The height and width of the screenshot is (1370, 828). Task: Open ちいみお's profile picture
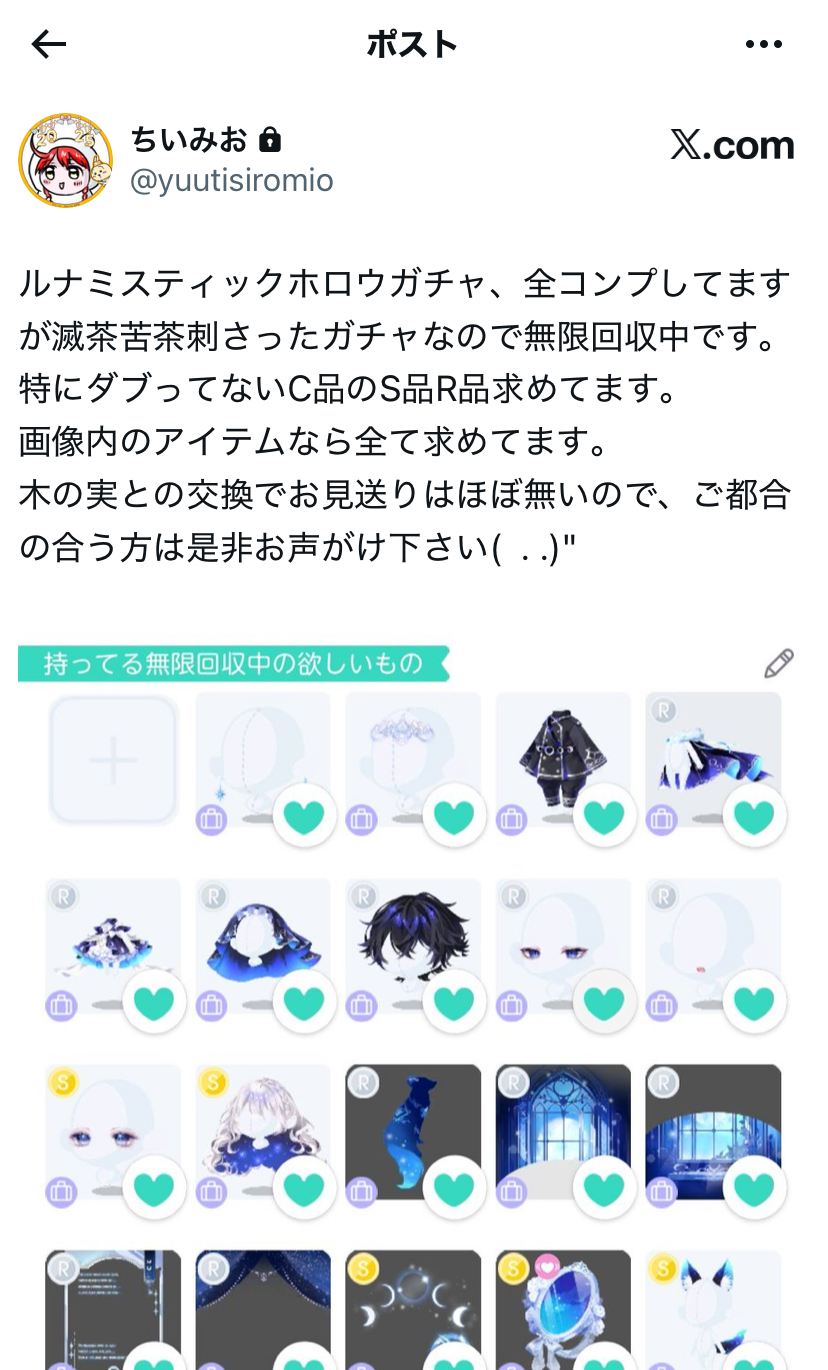[x=66, y=160]
